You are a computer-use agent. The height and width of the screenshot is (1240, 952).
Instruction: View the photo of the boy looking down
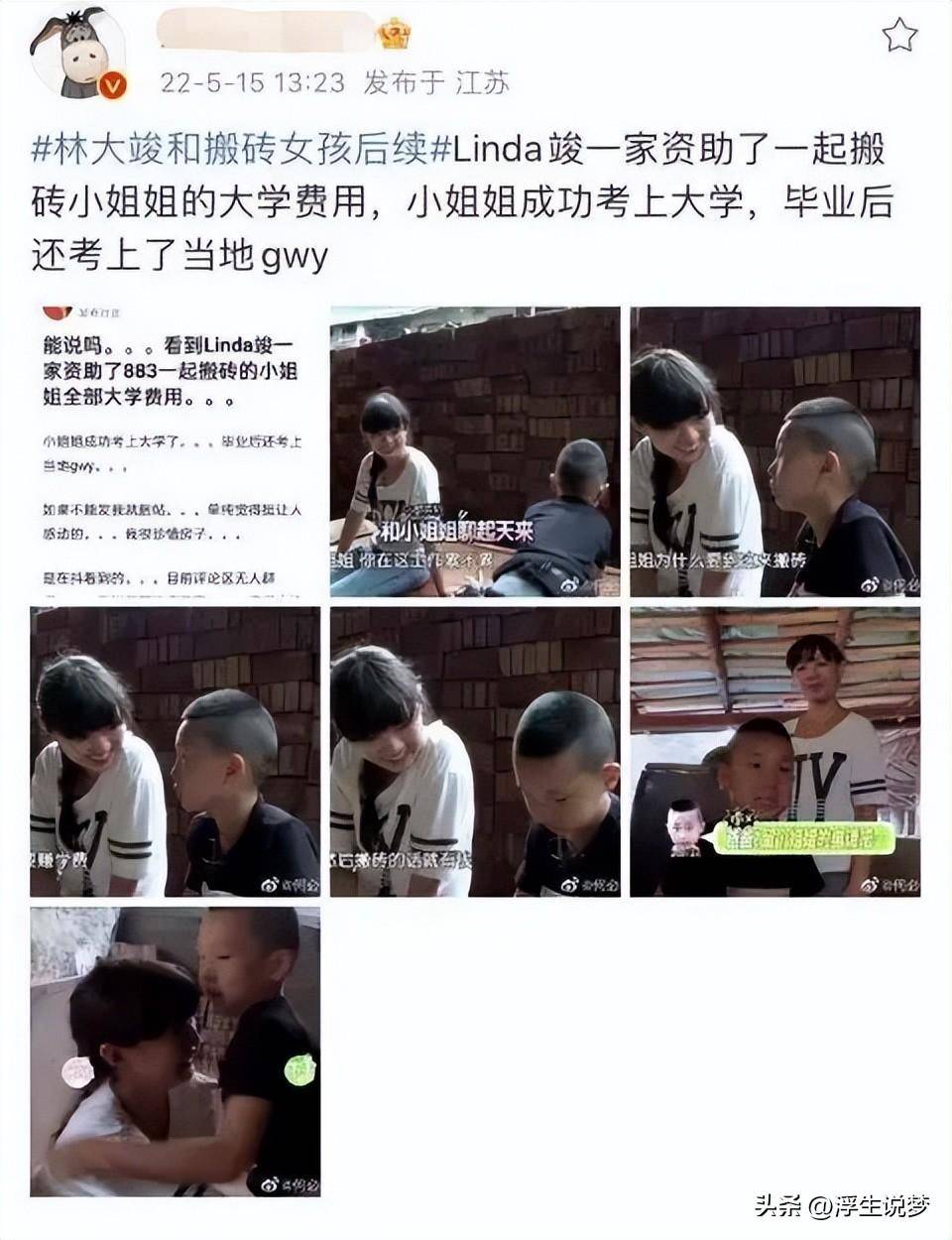coord(475,752)
